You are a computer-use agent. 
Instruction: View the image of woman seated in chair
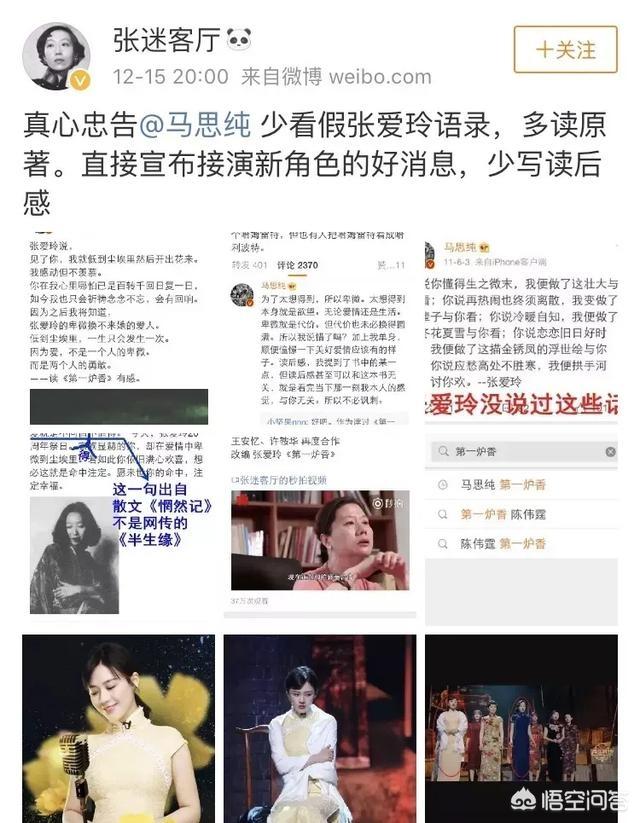coord(320,728)
